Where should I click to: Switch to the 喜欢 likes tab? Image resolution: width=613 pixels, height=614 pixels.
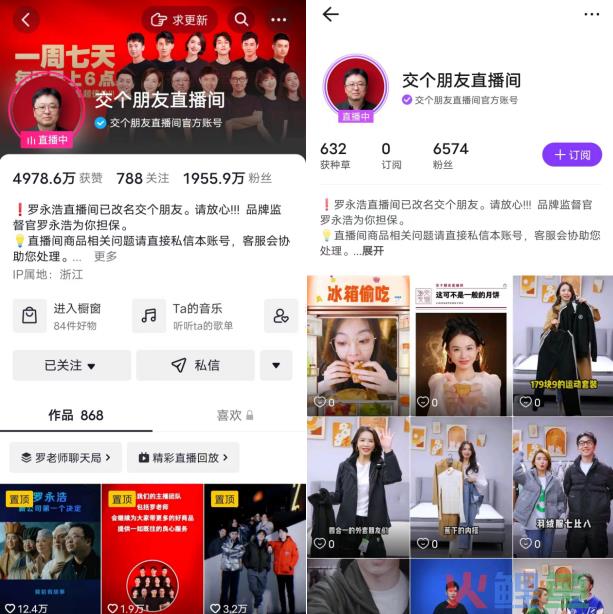tap(234, 415)
